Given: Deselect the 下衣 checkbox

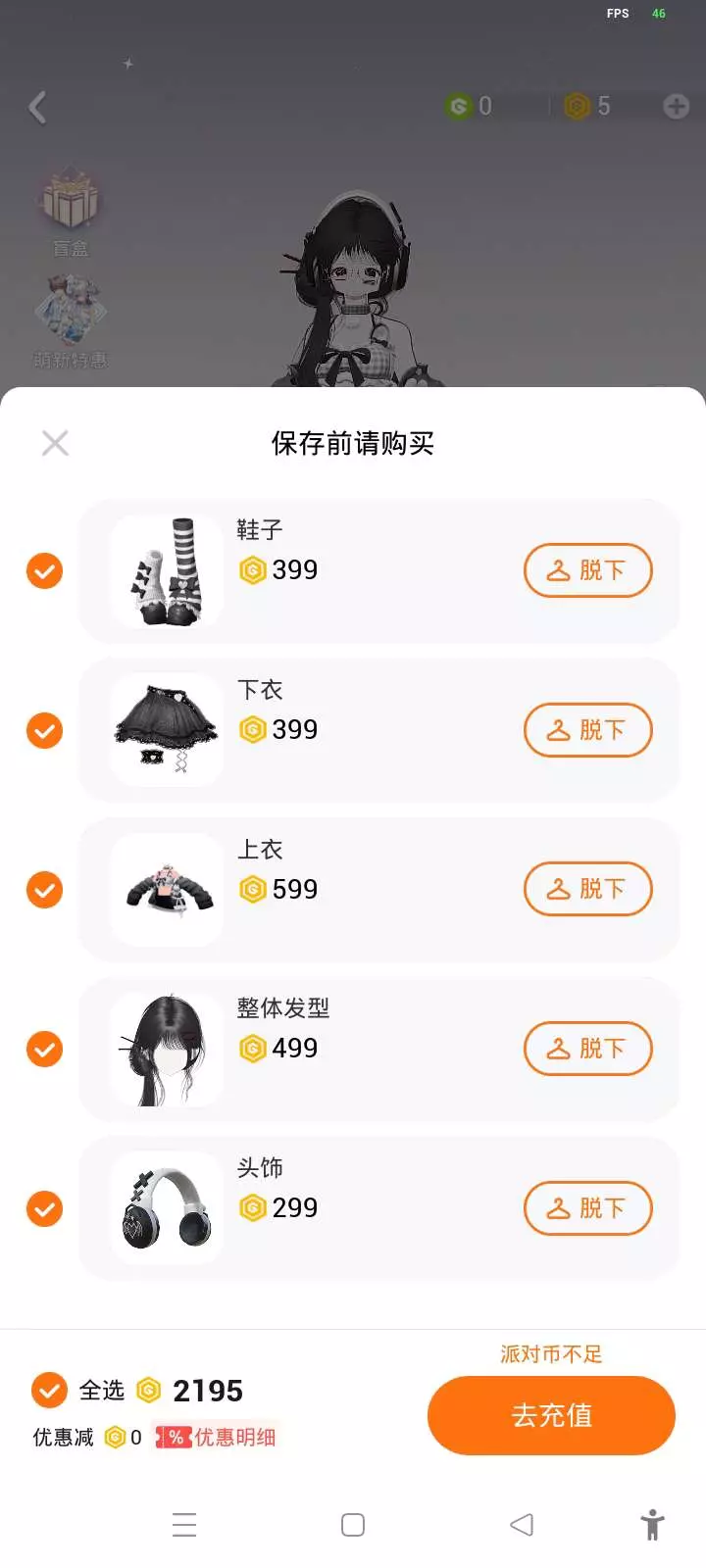Looking at the screenshot, I should 44,730.
